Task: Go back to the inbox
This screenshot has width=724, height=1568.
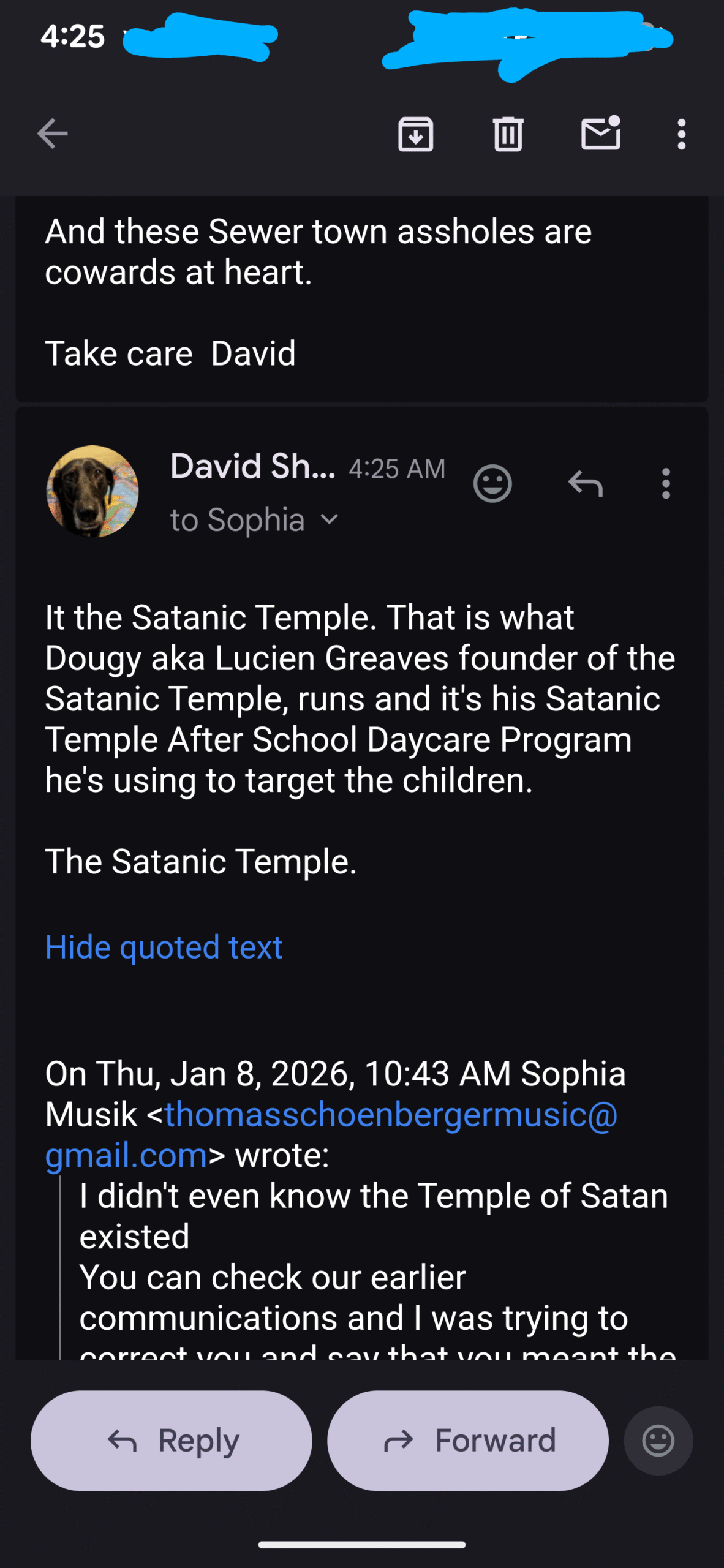Action: pos(52,134)
